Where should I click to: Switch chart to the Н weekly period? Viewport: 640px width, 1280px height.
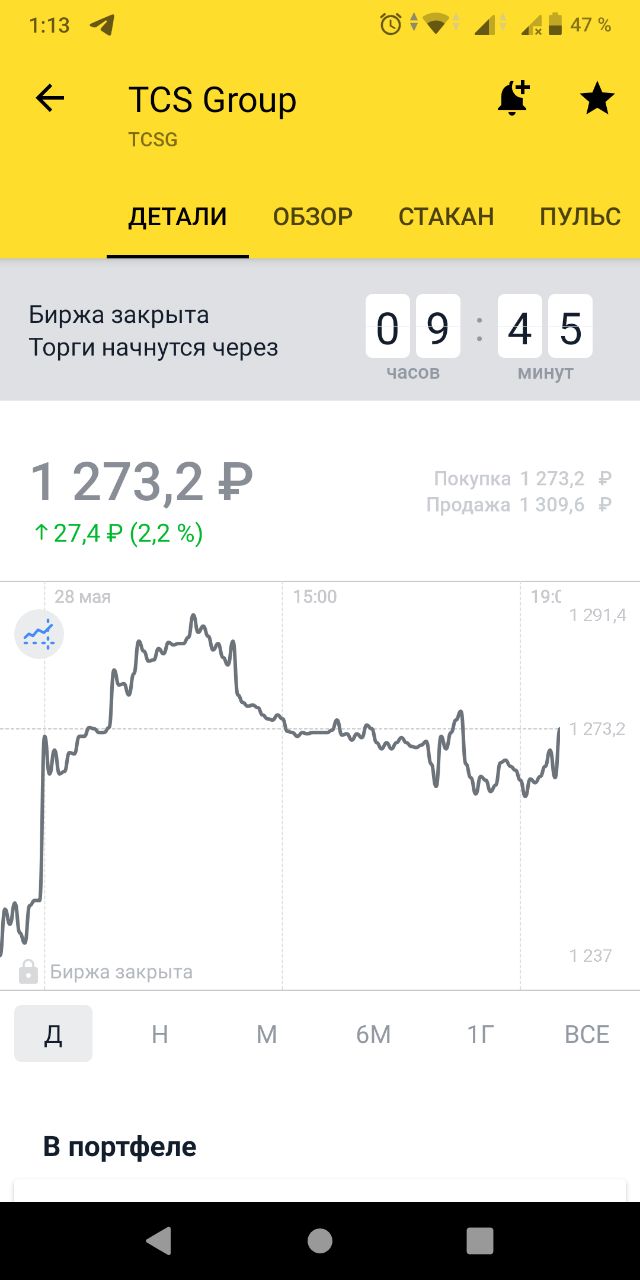tap(160, 1034)
